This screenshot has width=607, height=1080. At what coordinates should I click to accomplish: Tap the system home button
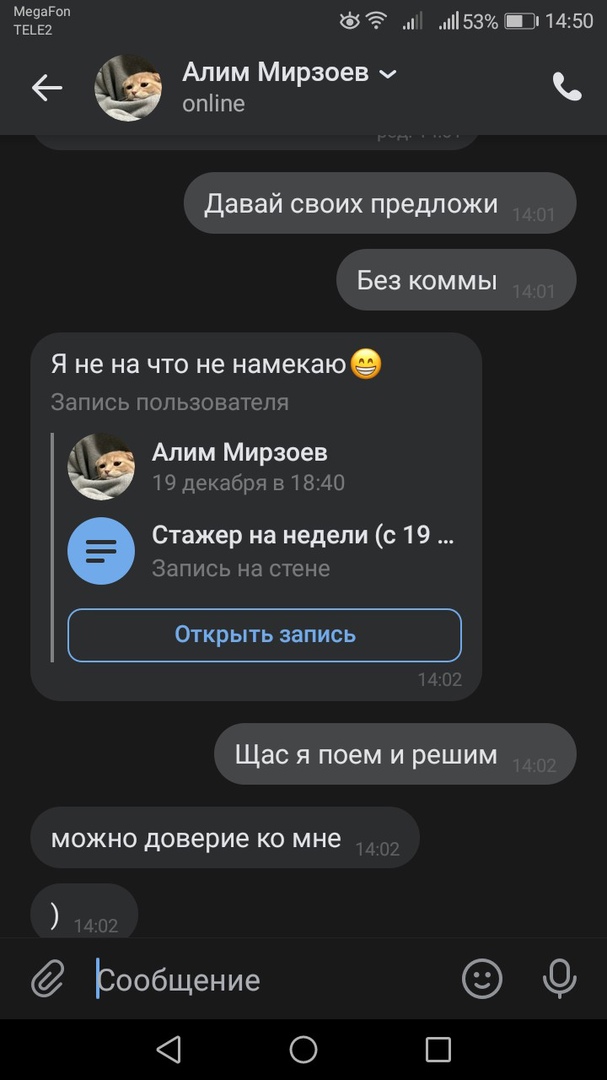(303, 1049)
